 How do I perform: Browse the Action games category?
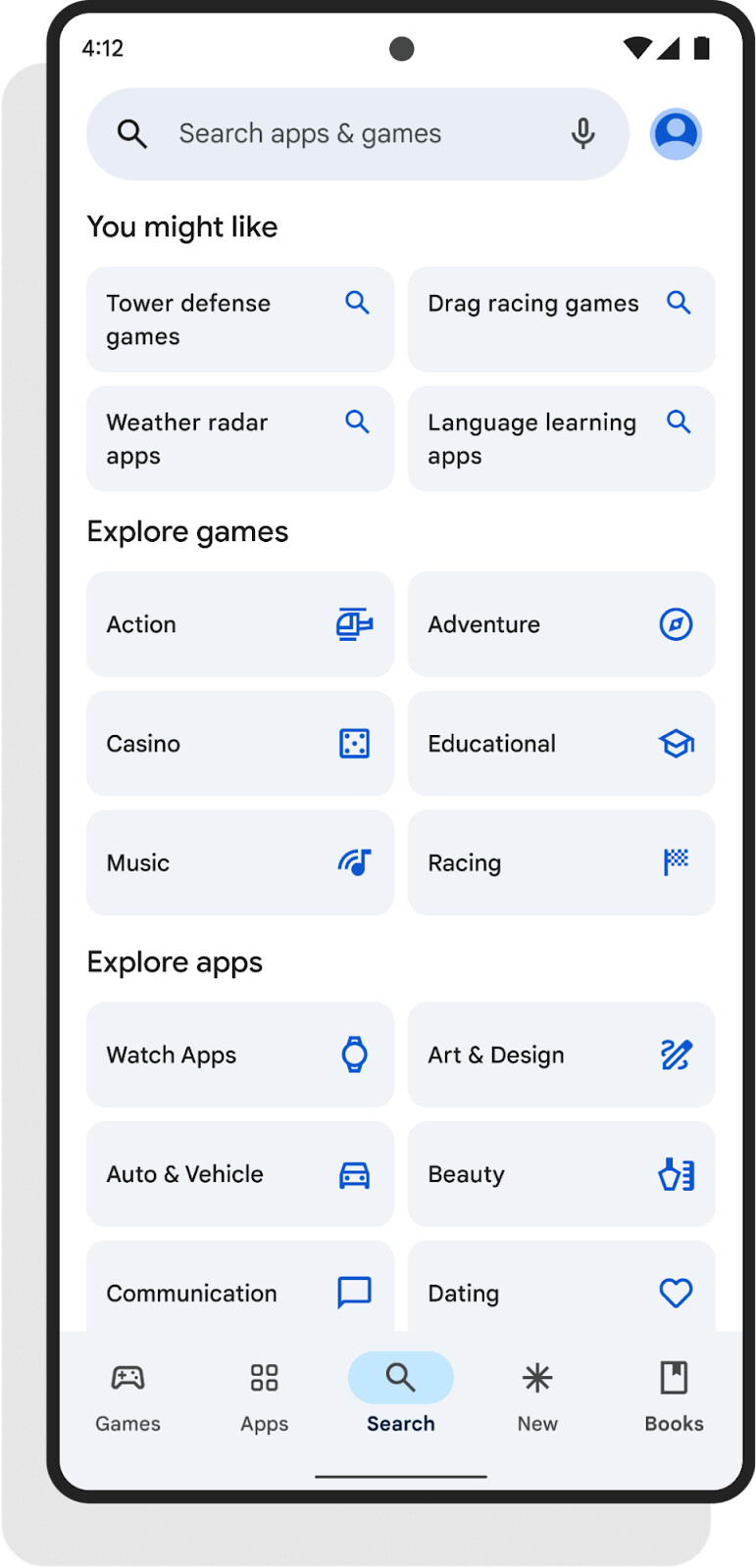[239, 624]
